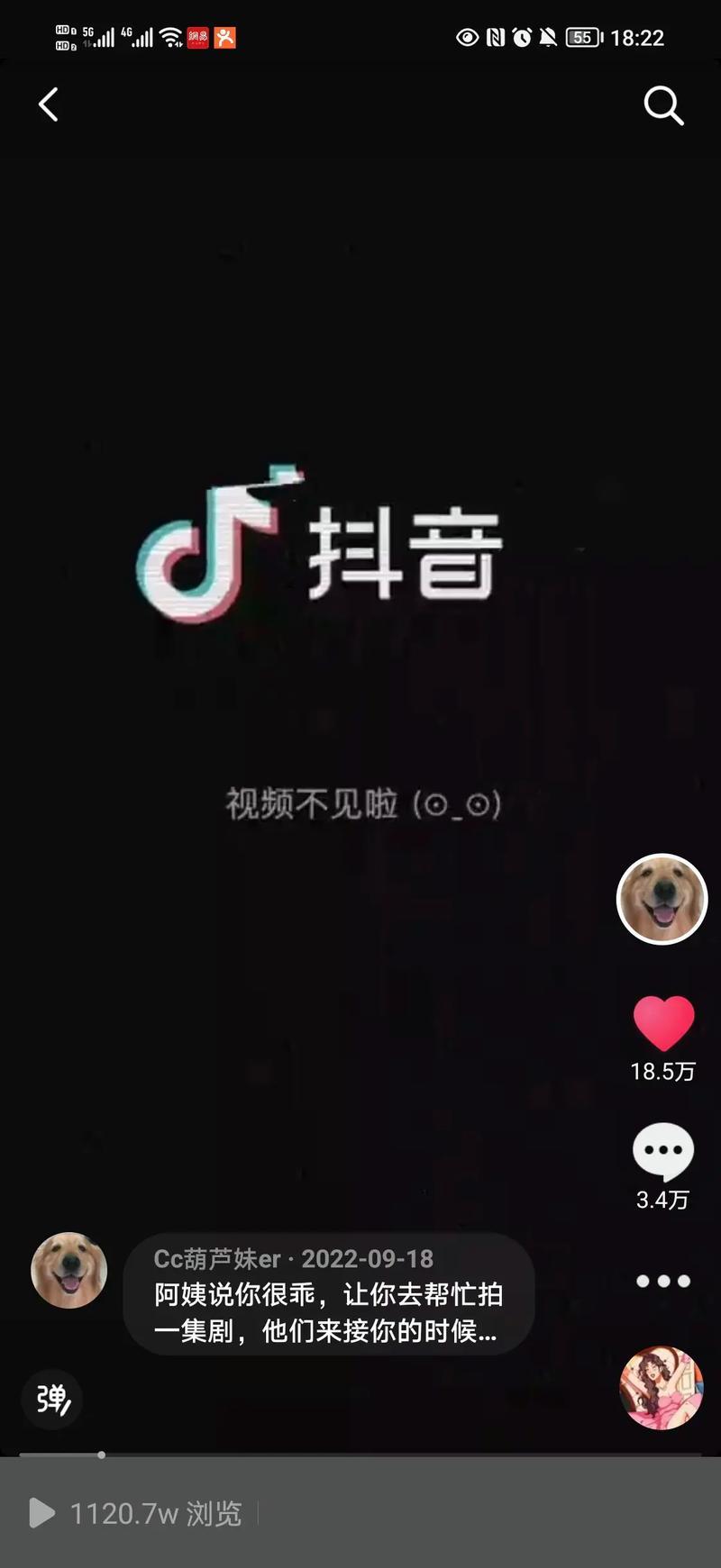
Task: Tap the back arrow at top left
Action: tap(49, 104)
